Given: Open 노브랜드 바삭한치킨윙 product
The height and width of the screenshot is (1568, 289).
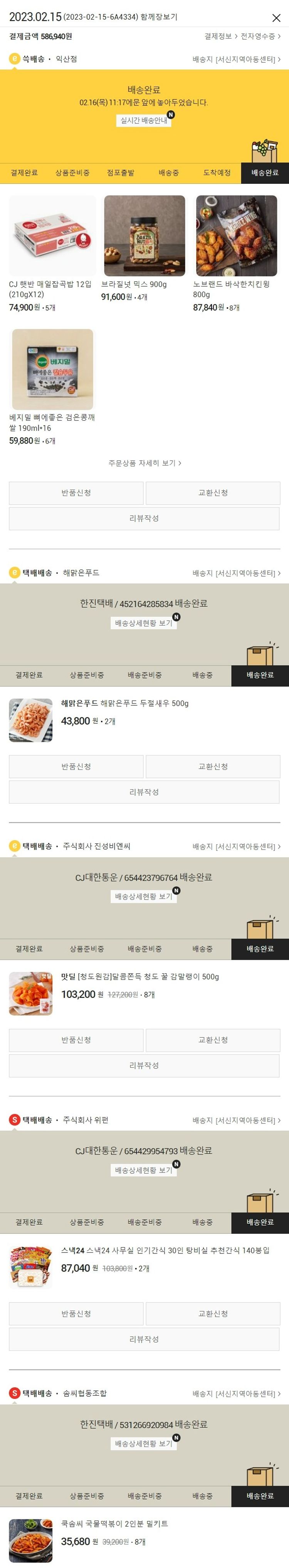Looking at the screenshot, I should pos(236,236).
